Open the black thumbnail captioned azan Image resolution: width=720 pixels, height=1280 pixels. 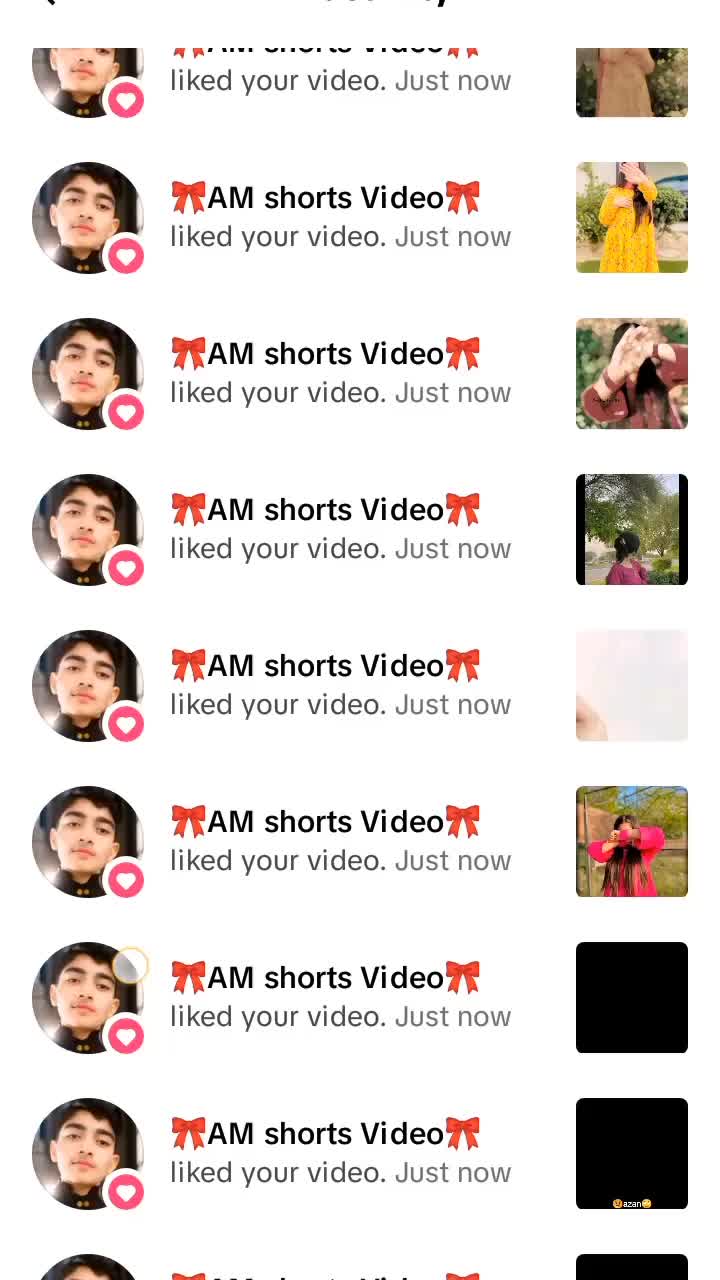[x=631, y=1153]
